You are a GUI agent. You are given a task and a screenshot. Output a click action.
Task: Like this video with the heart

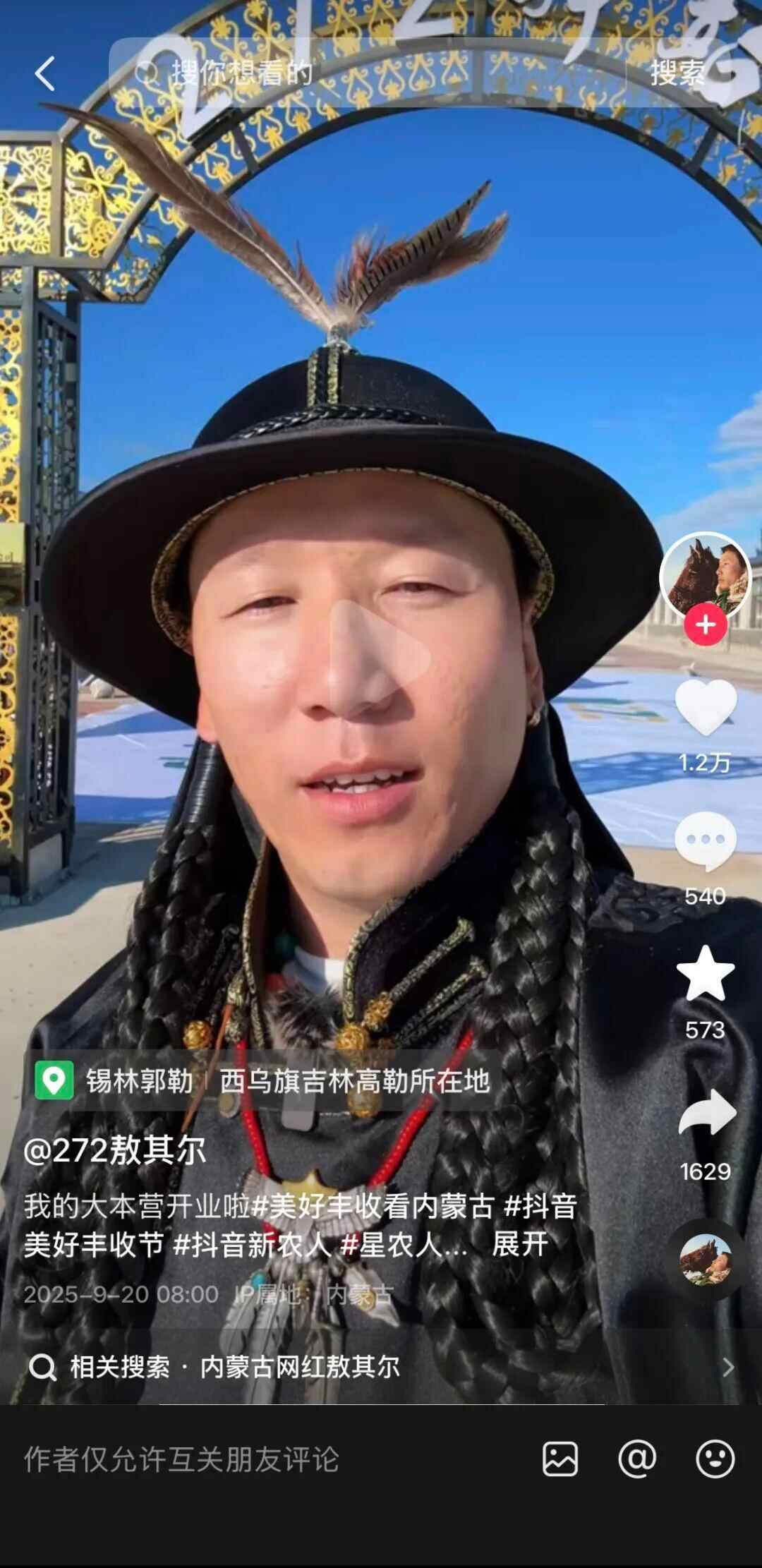point(706,707)
